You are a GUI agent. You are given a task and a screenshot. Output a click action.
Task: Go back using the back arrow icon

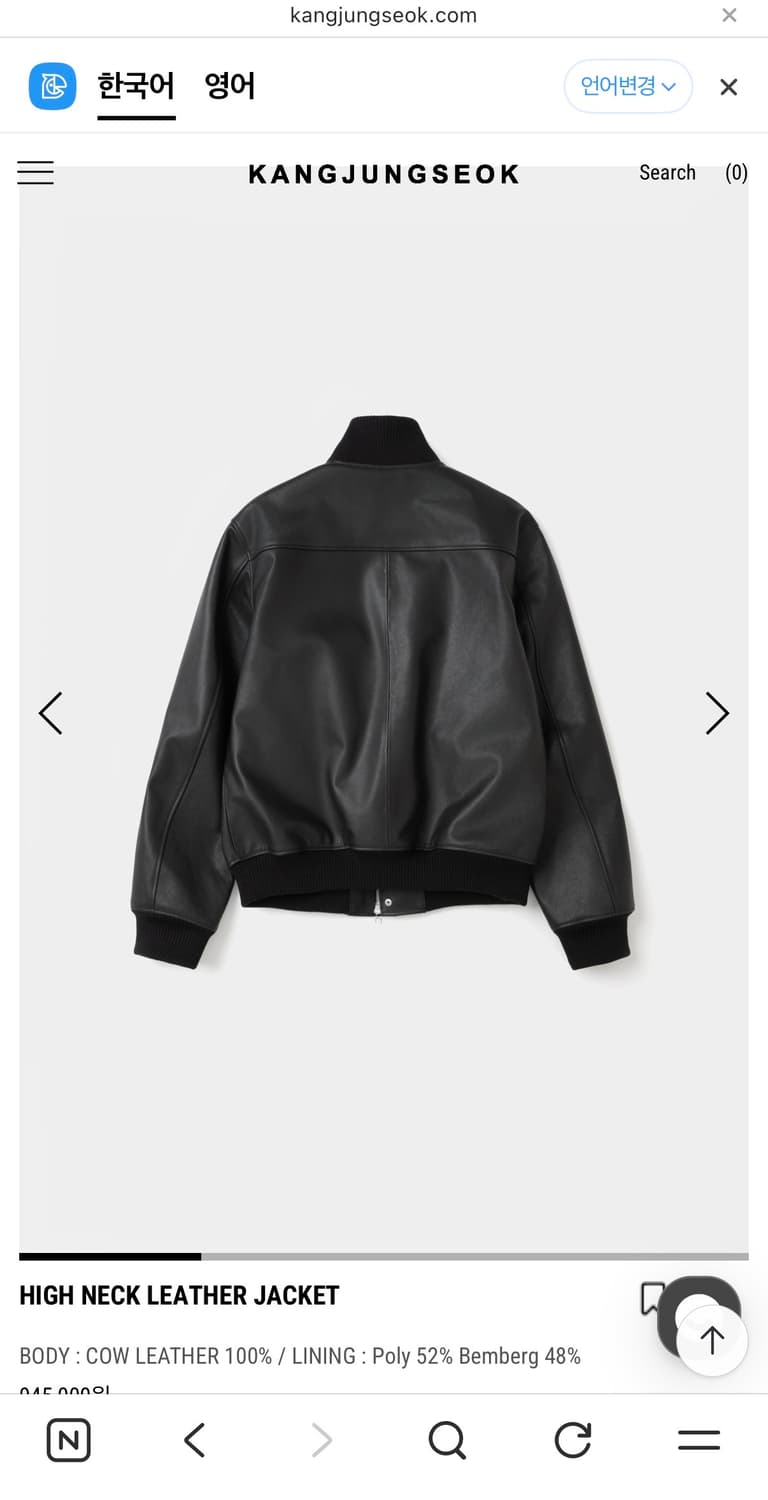194,1440
